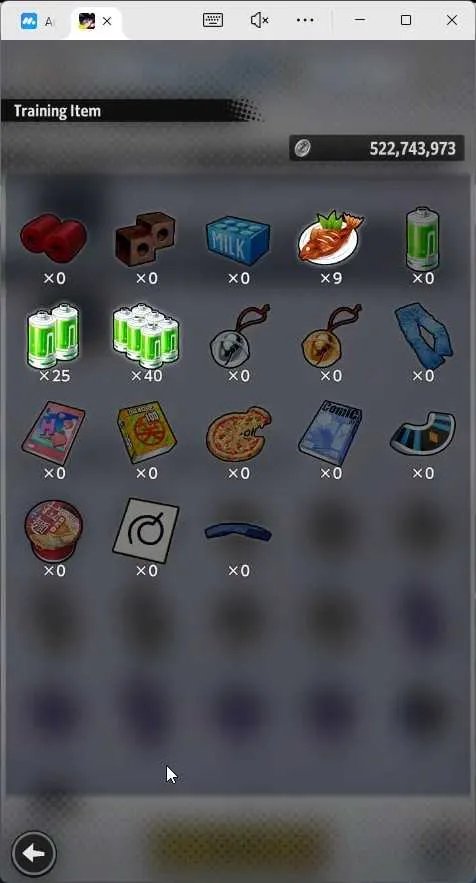Pick the double green battery pack

(x=54, y=336)
